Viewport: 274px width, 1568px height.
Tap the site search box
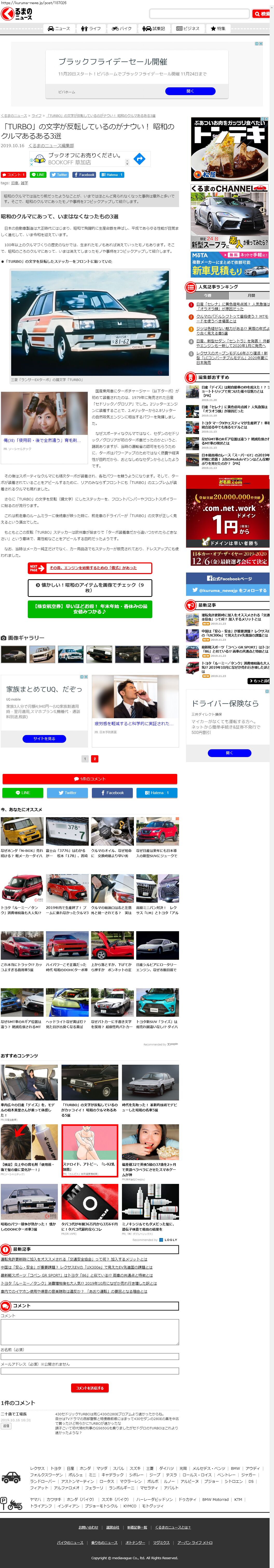199,13
